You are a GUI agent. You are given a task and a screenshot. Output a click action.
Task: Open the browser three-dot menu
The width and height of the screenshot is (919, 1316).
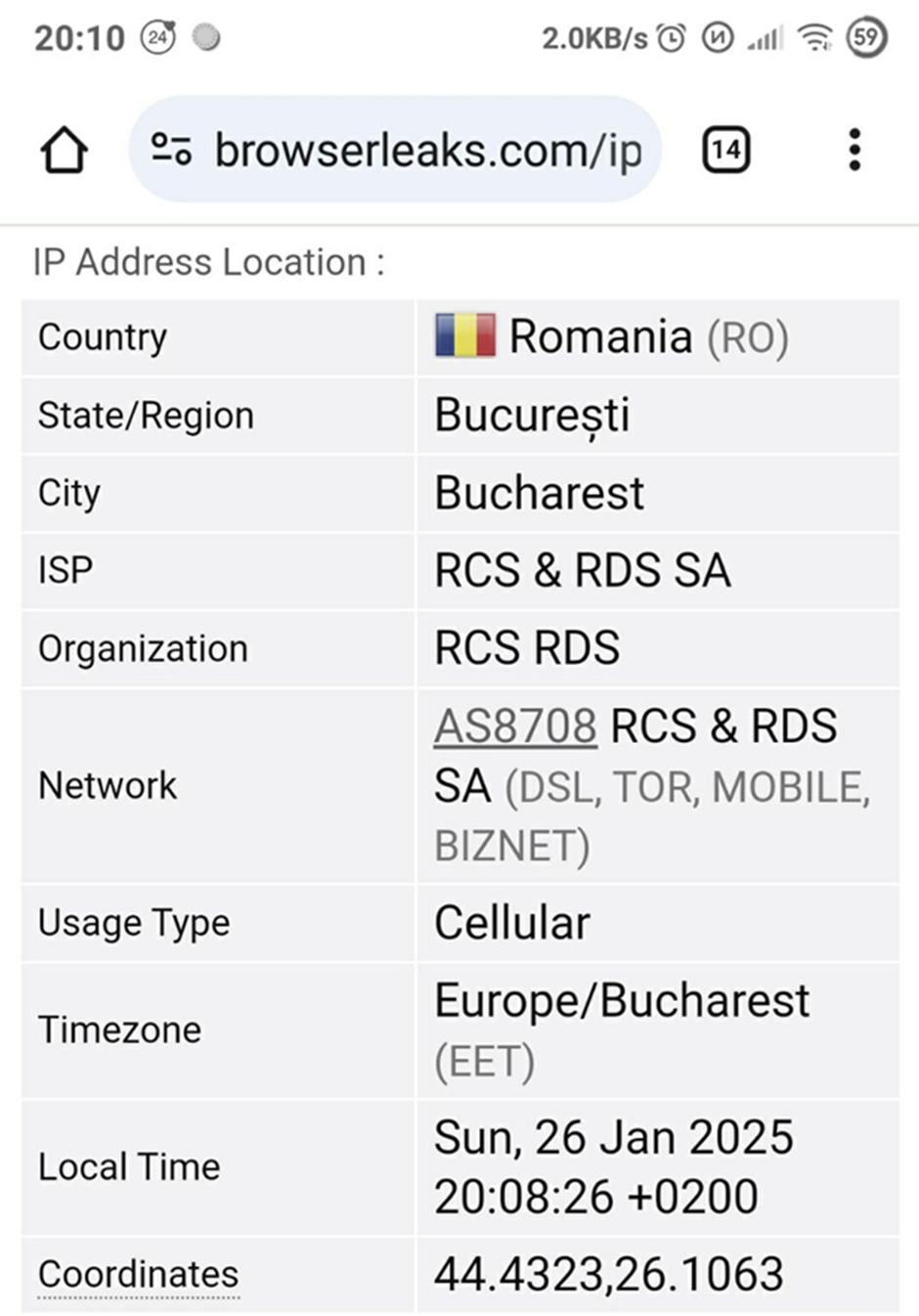(x=854, y=149)
